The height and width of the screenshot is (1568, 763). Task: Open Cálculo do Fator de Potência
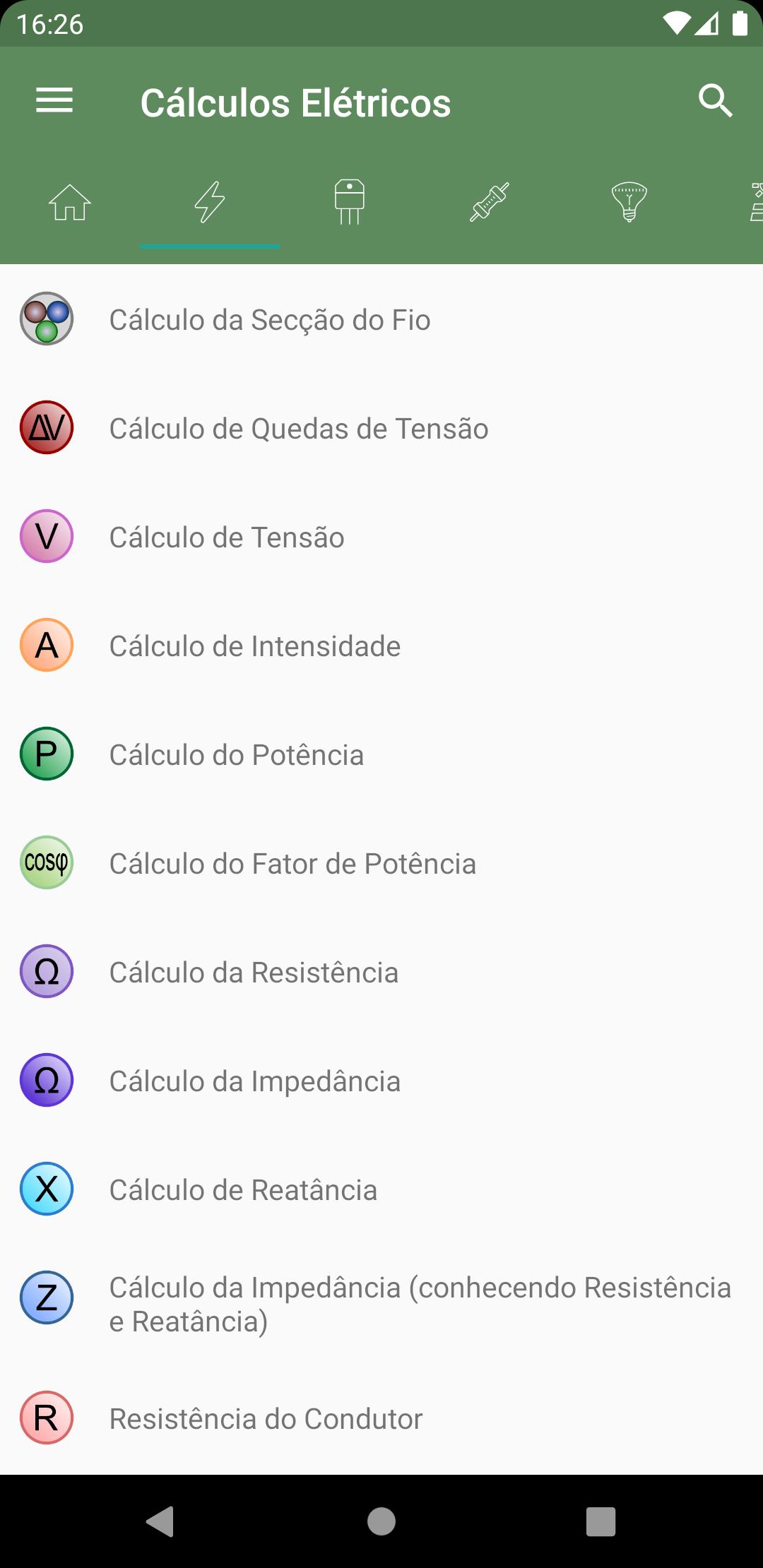point(381,863)
